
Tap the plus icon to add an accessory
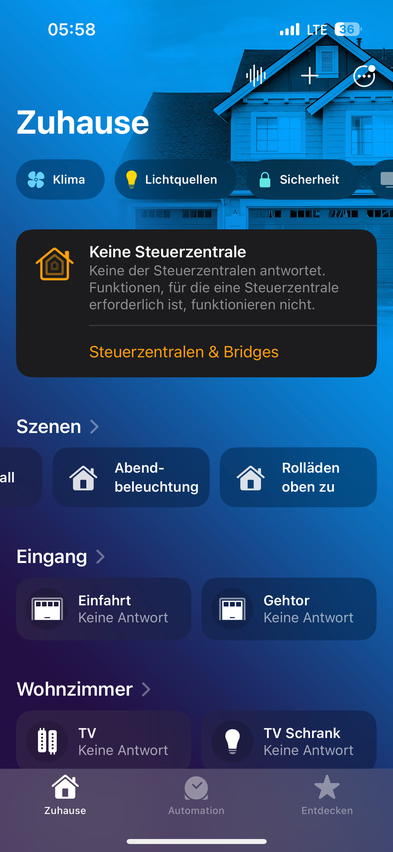310,76
